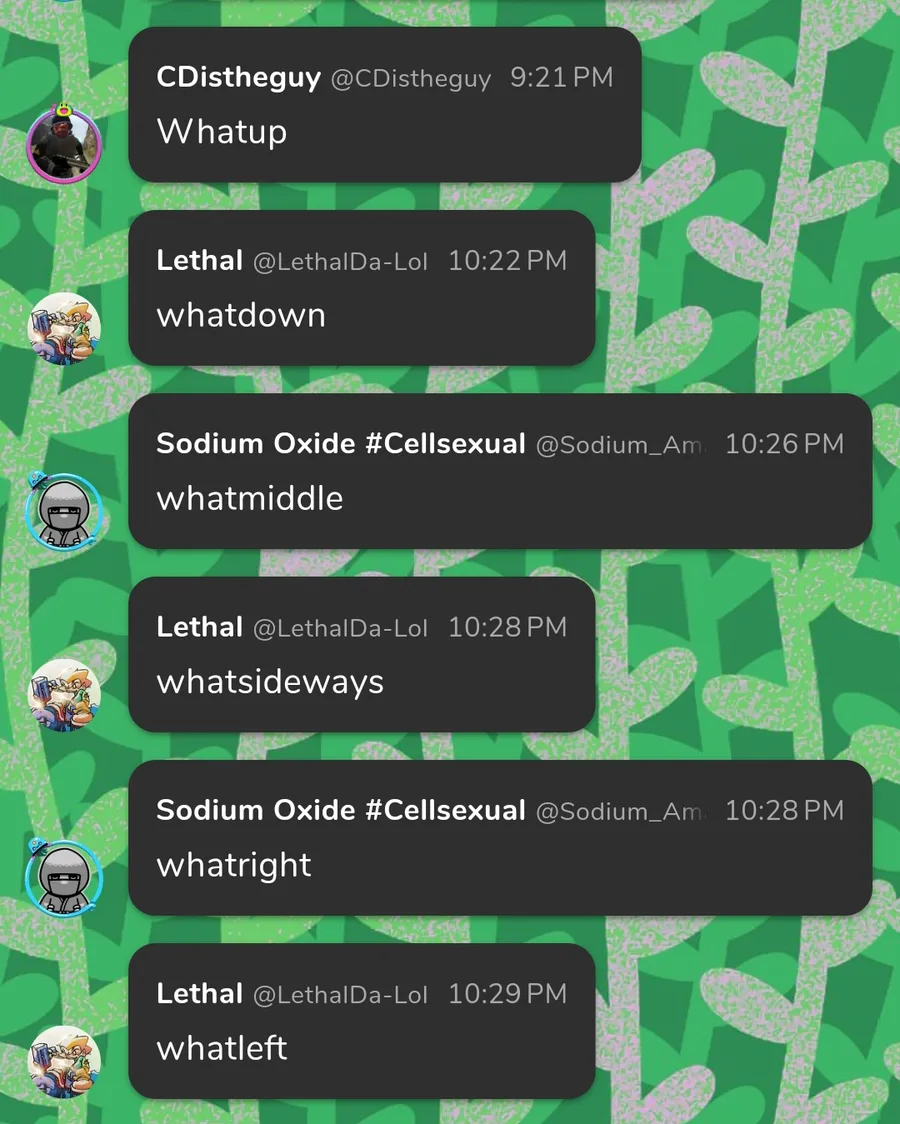
Task: Open Sodium Oxide's avatar beside "whatmiddle"
Action: click(64, 512)
